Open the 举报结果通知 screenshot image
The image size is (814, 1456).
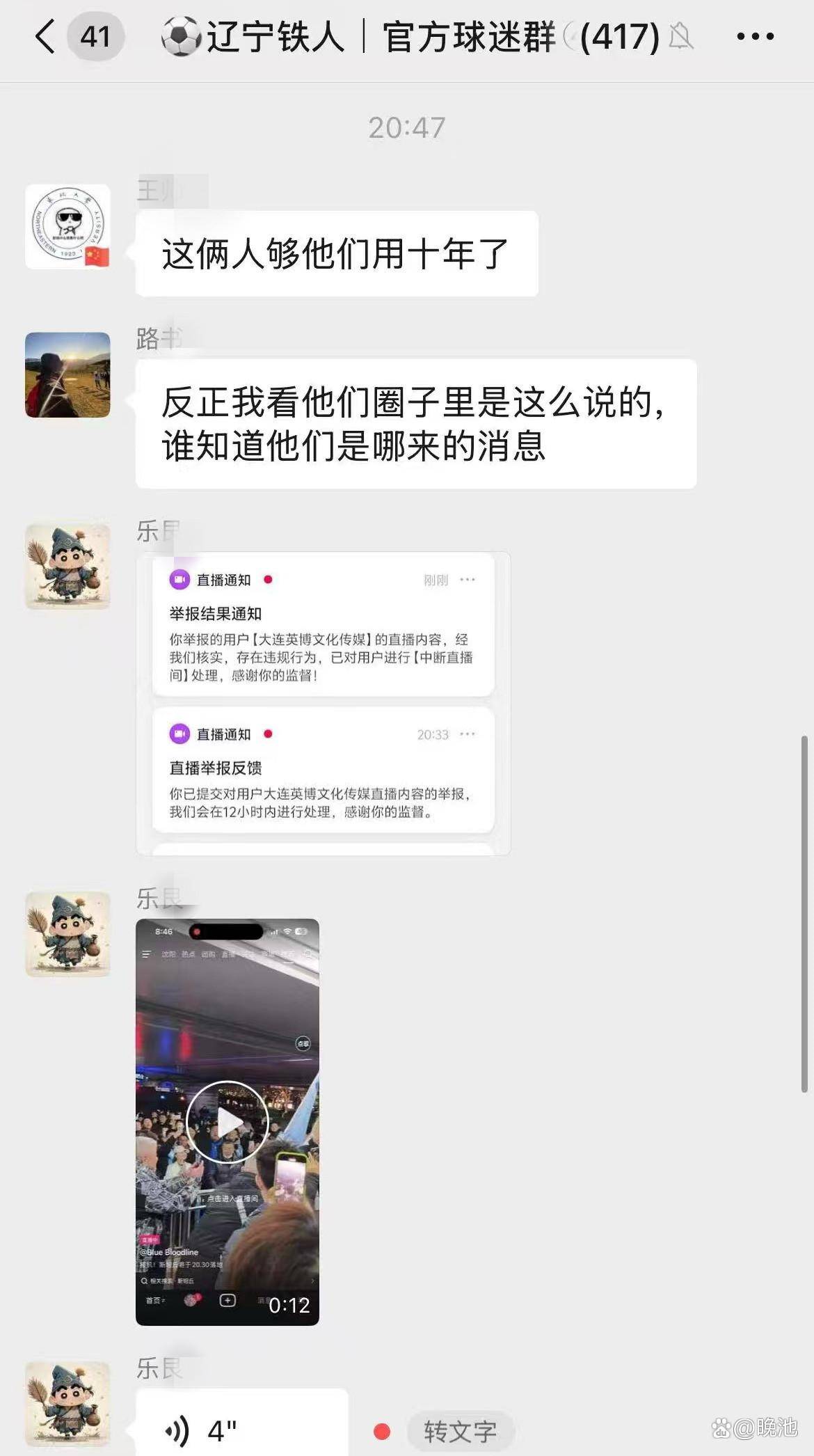(x=323, y=703)
